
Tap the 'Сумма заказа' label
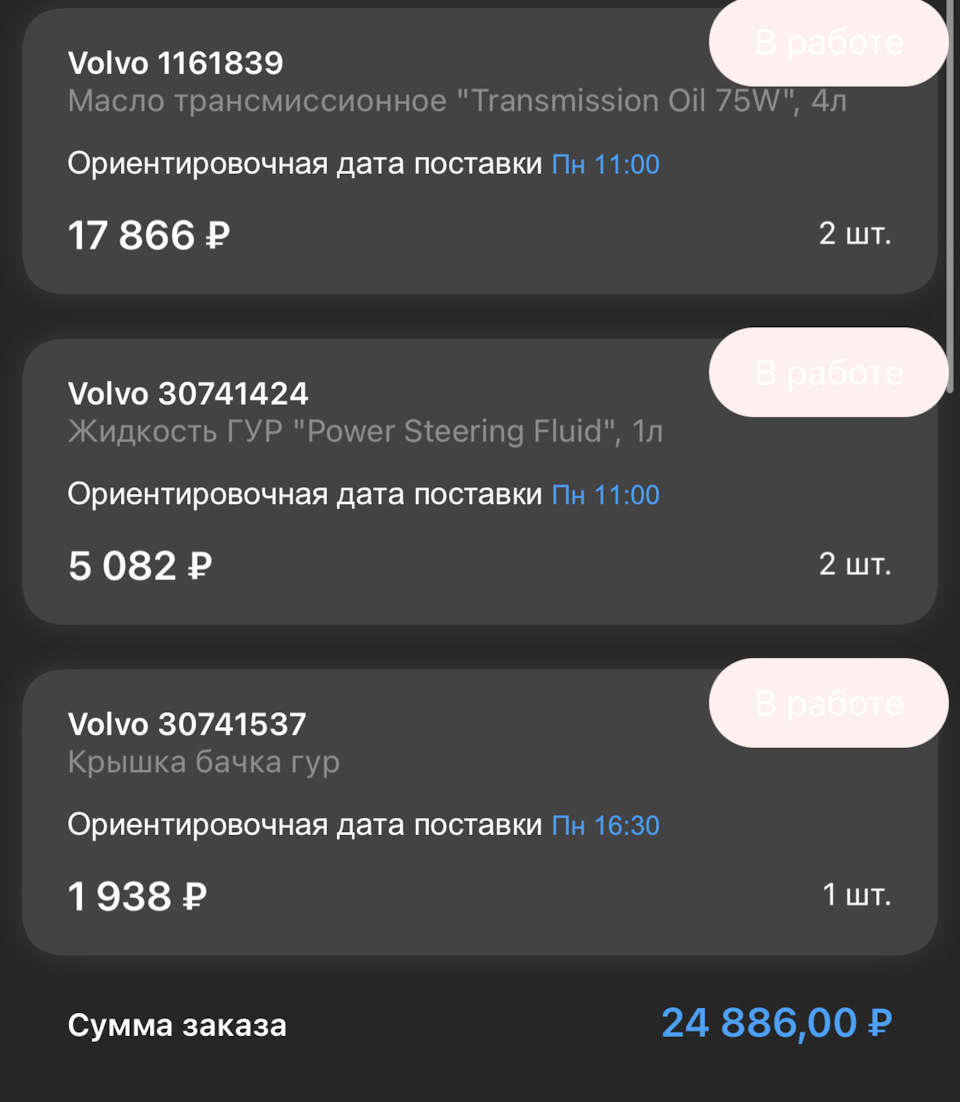pos(177,1024)
